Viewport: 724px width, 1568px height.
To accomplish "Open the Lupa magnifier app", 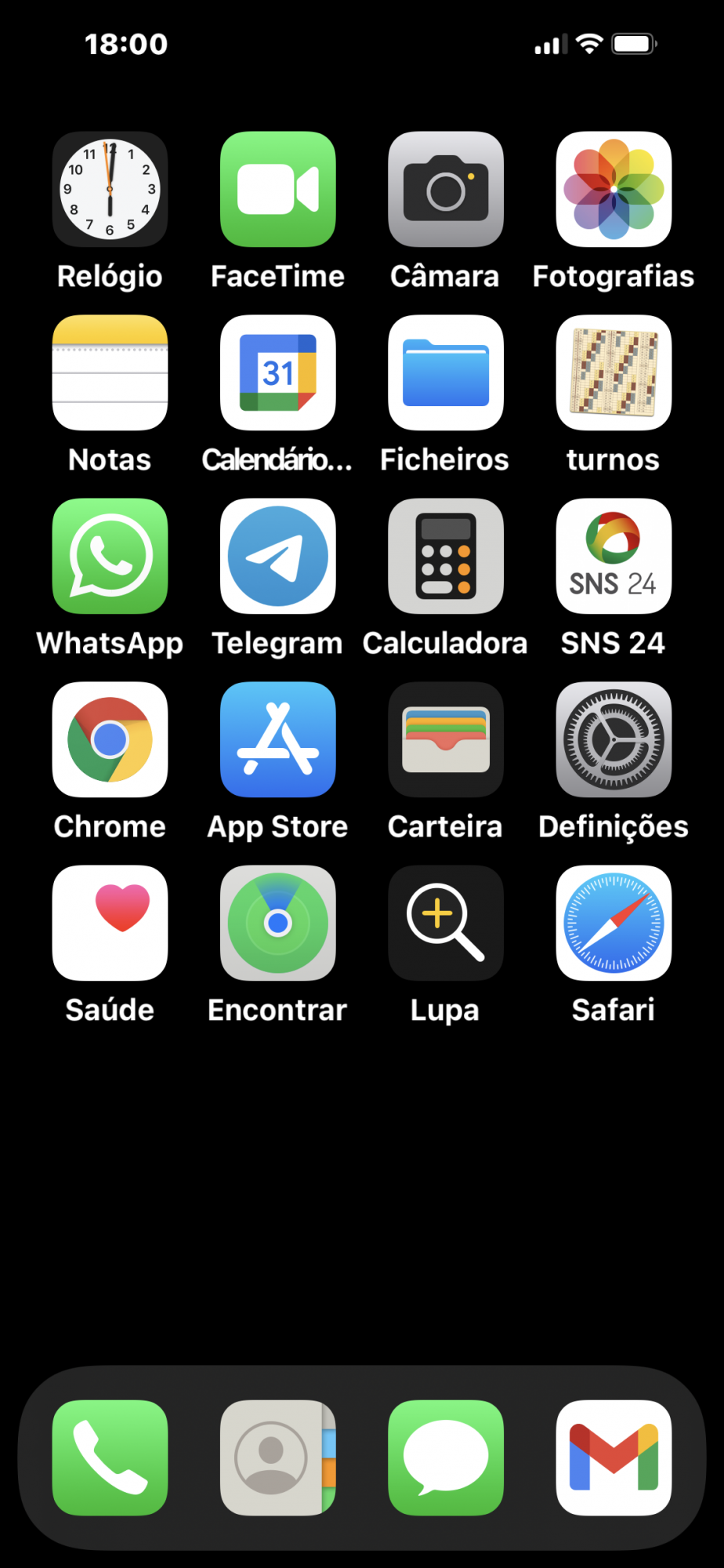I will (446, 923).
